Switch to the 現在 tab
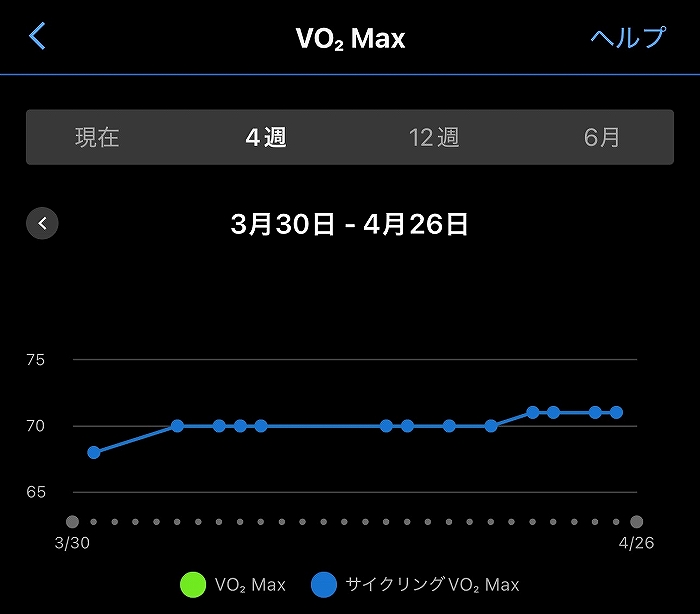The height and width of the screenshot is (614, 700). pyautogui.click(x=97, y=137)
